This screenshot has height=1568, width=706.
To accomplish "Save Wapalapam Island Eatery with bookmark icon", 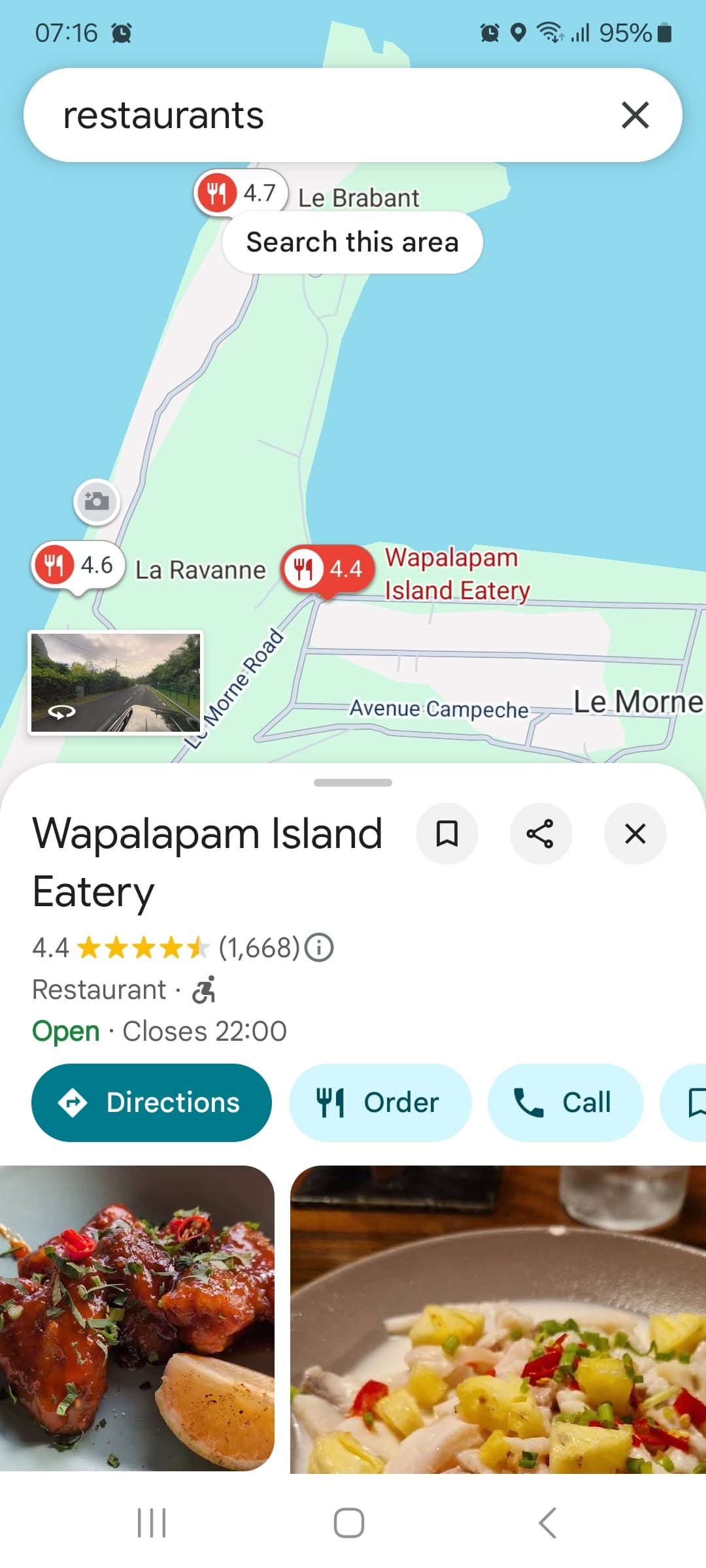I will [x=447, y=834].
